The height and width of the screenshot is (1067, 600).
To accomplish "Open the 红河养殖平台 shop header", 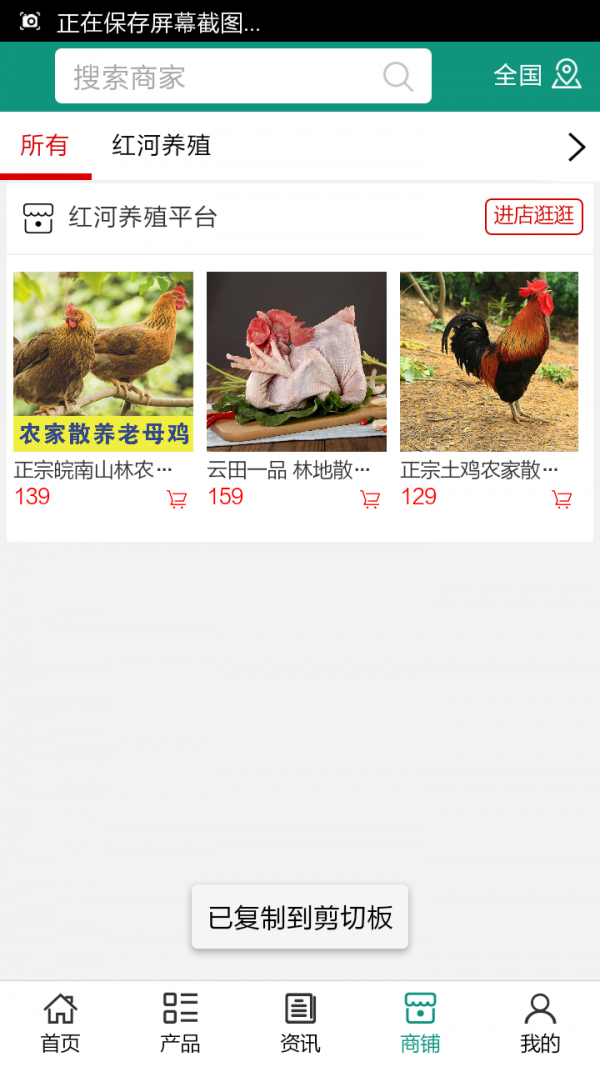I will tap(142, 217).
